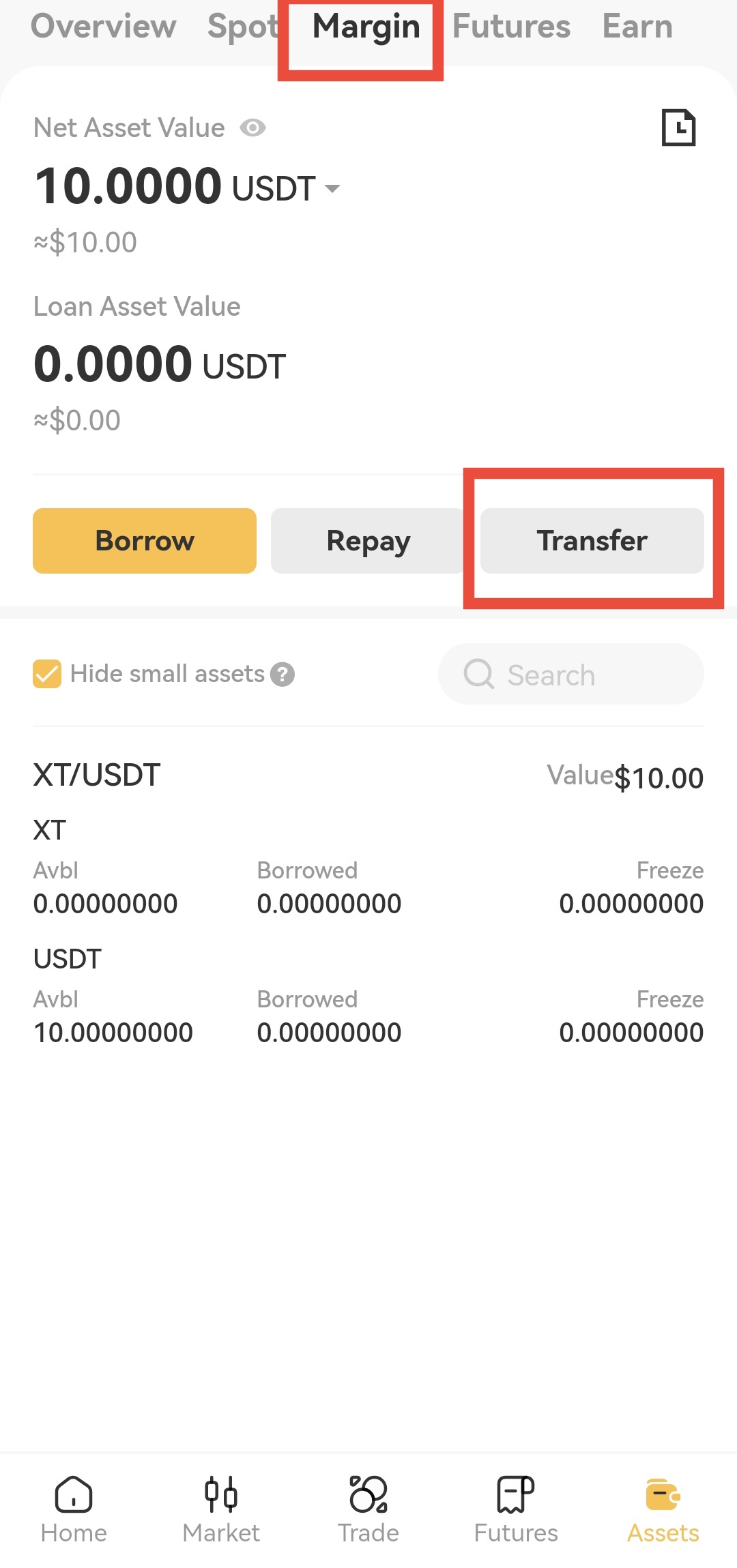Tap the Transfer button

(x=592, y=541)
